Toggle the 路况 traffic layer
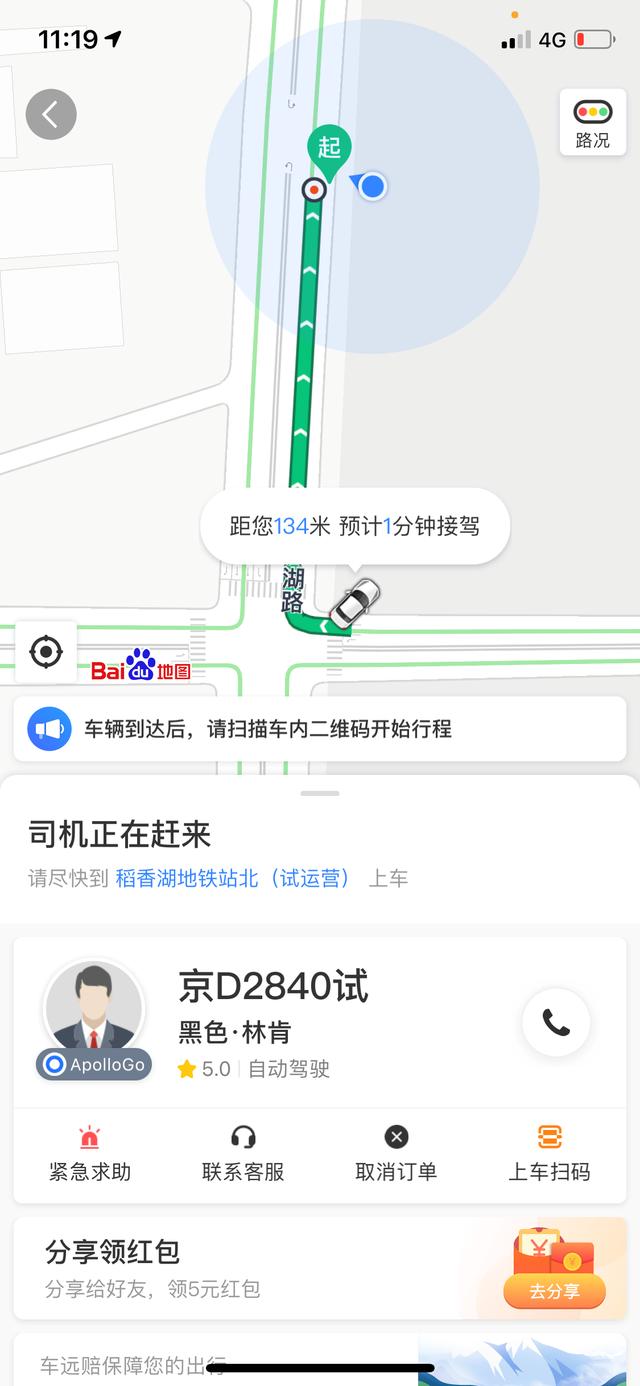This screenshot has width=640, height=1386. [x=592, y=123]
